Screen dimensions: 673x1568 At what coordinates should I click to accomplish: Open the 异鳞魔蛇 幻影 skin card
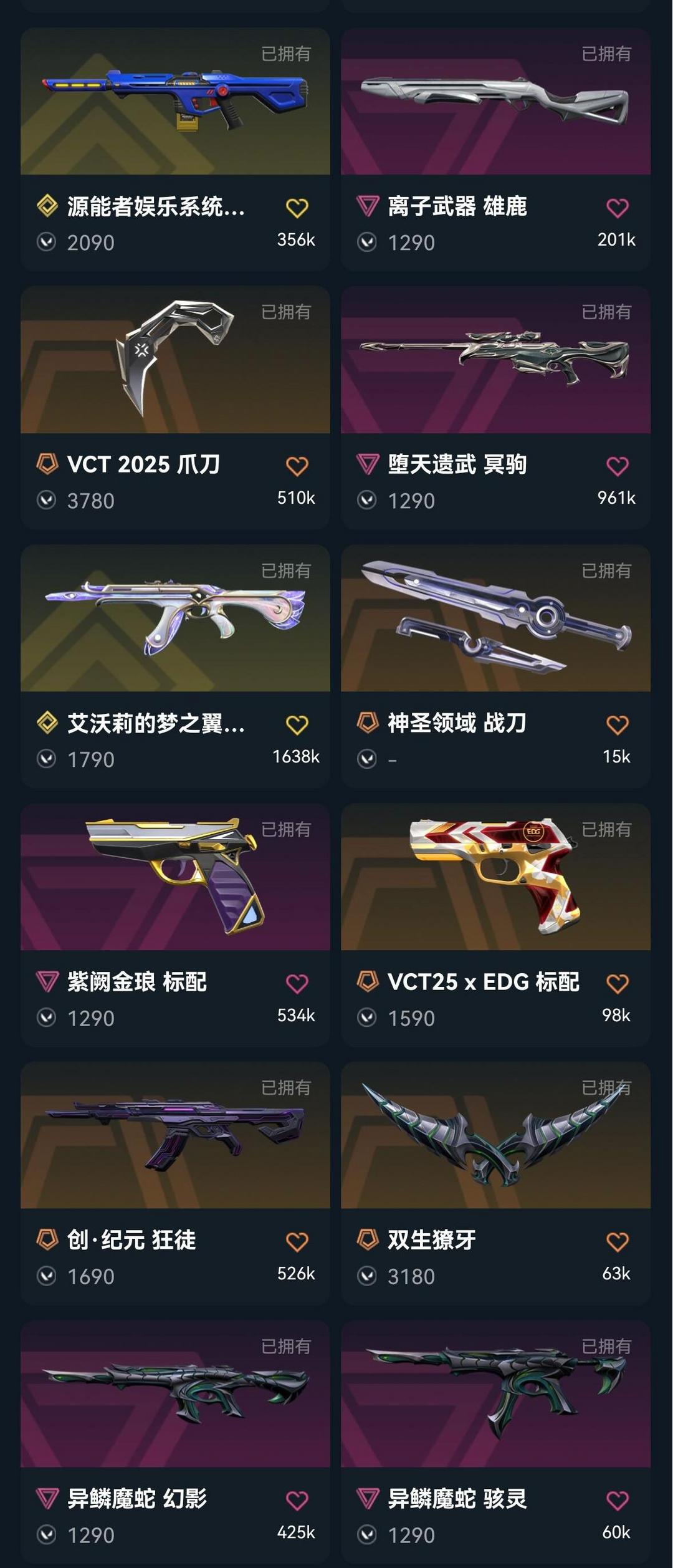click(175, 1394)
